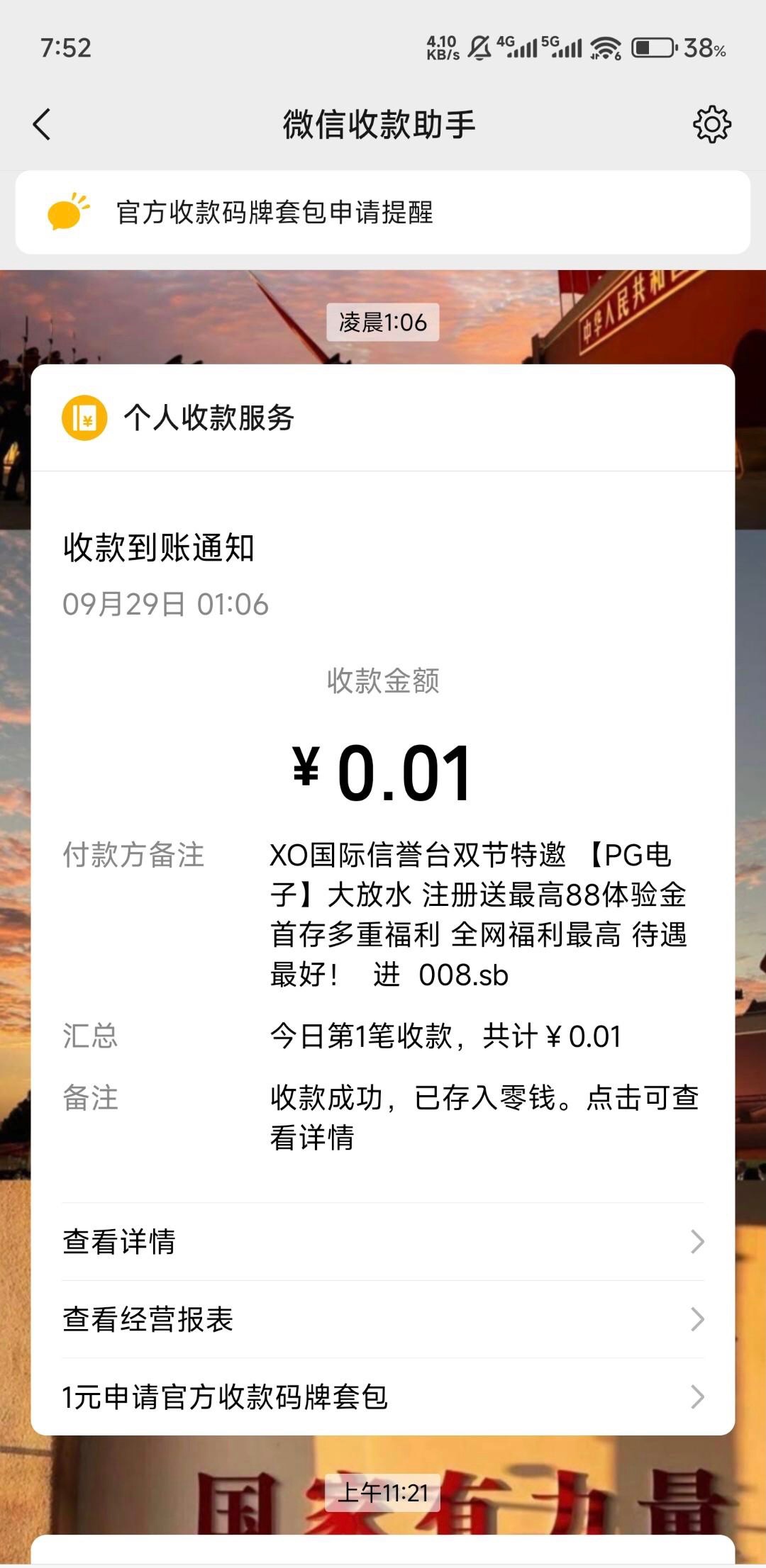Select 1元申请官方收款码牌套包
766x1568 pixels.
(382, 1397)
